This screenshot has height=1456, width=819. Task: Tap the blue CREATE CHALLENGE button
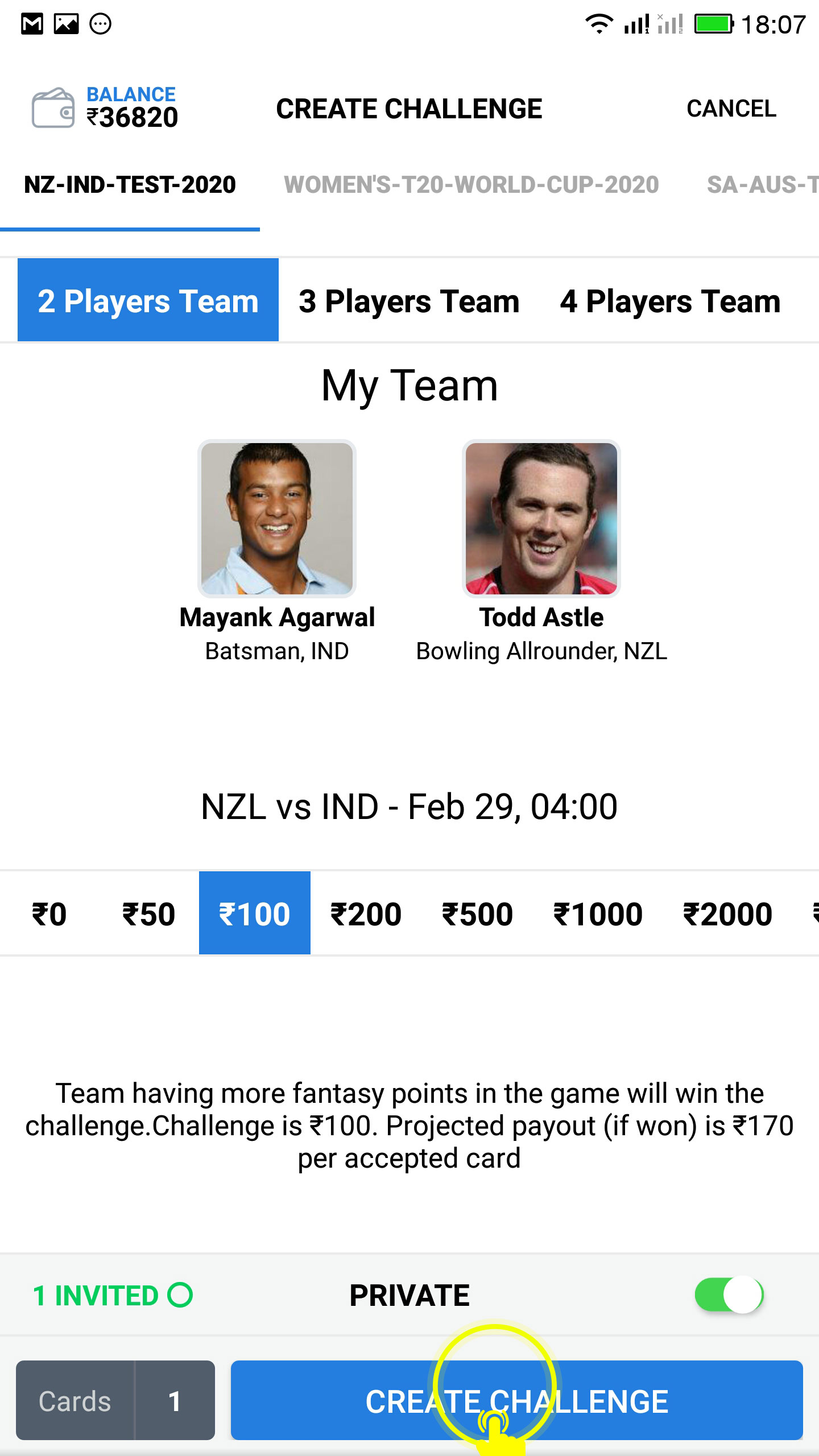(x=516, y=1400)
